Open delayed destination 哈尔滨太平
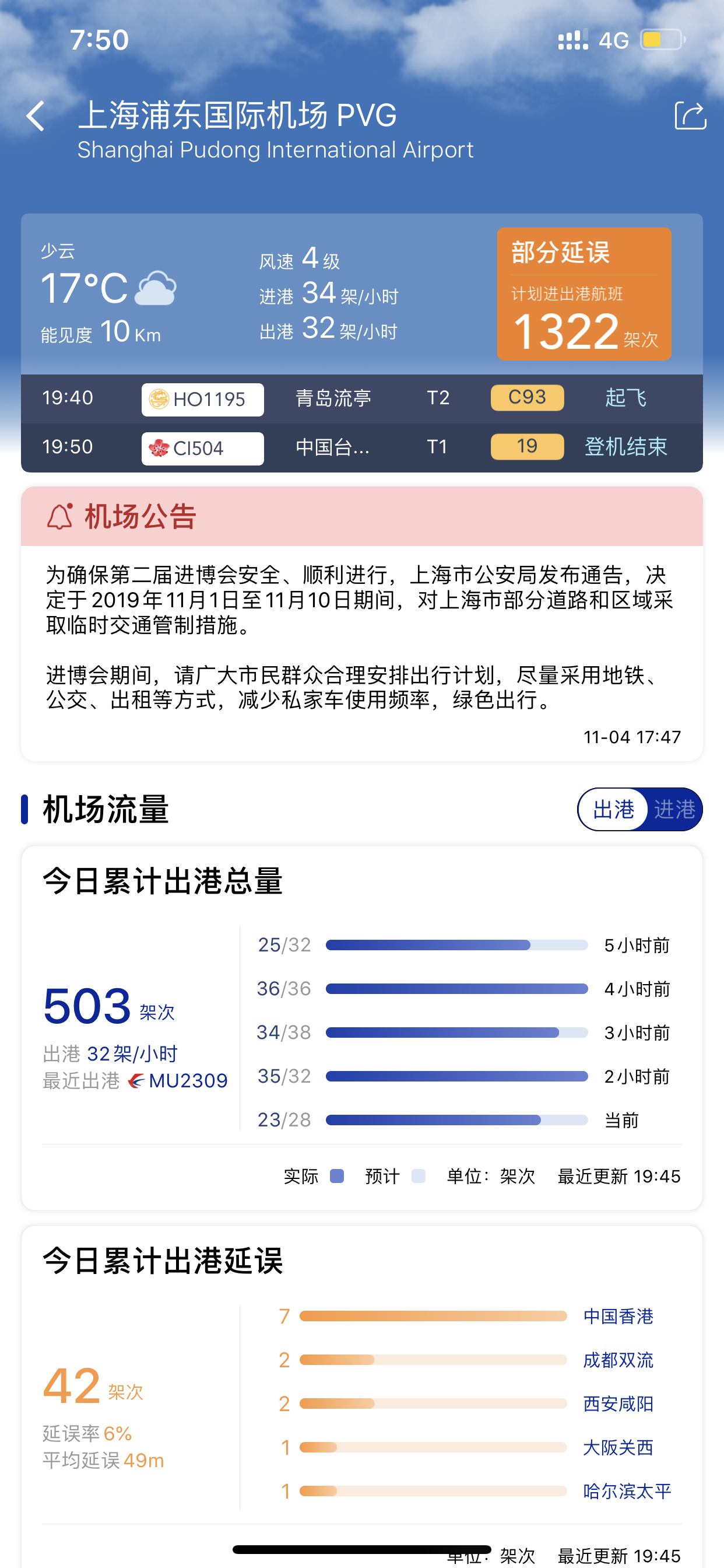The image size is (724, 1568). [x=627, y=1492]
